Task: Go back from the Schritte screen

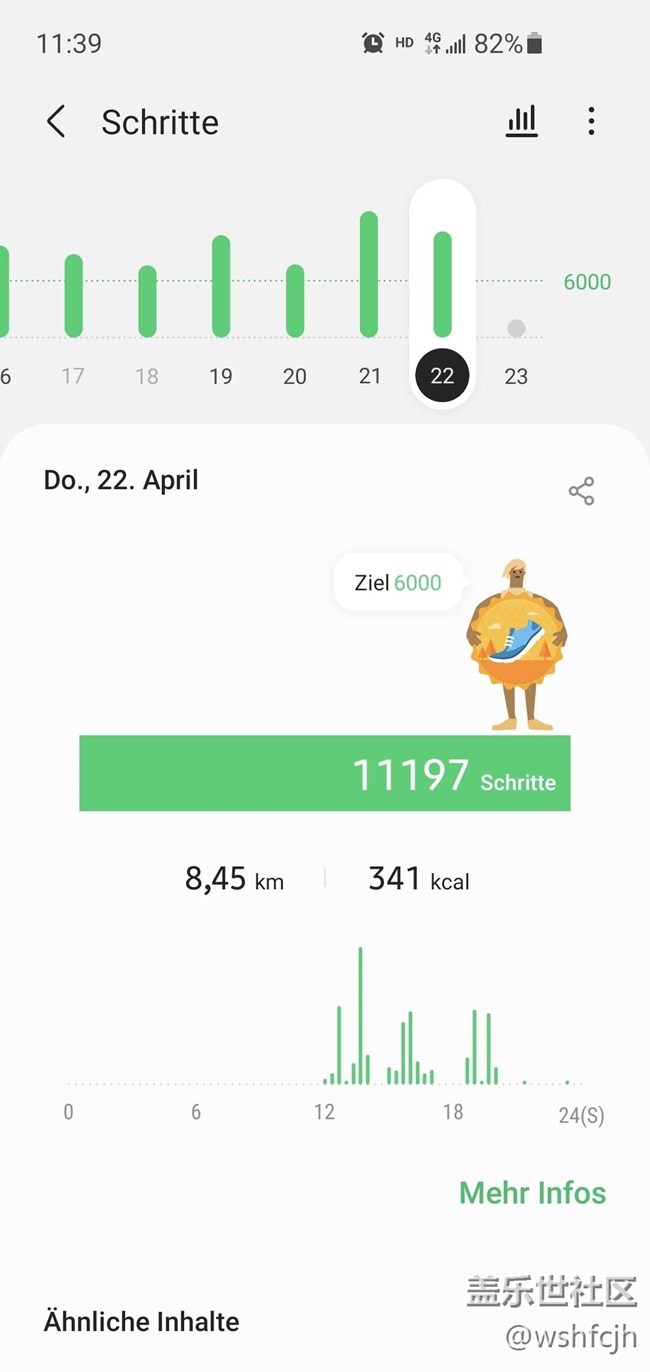Action: [56, 122]
